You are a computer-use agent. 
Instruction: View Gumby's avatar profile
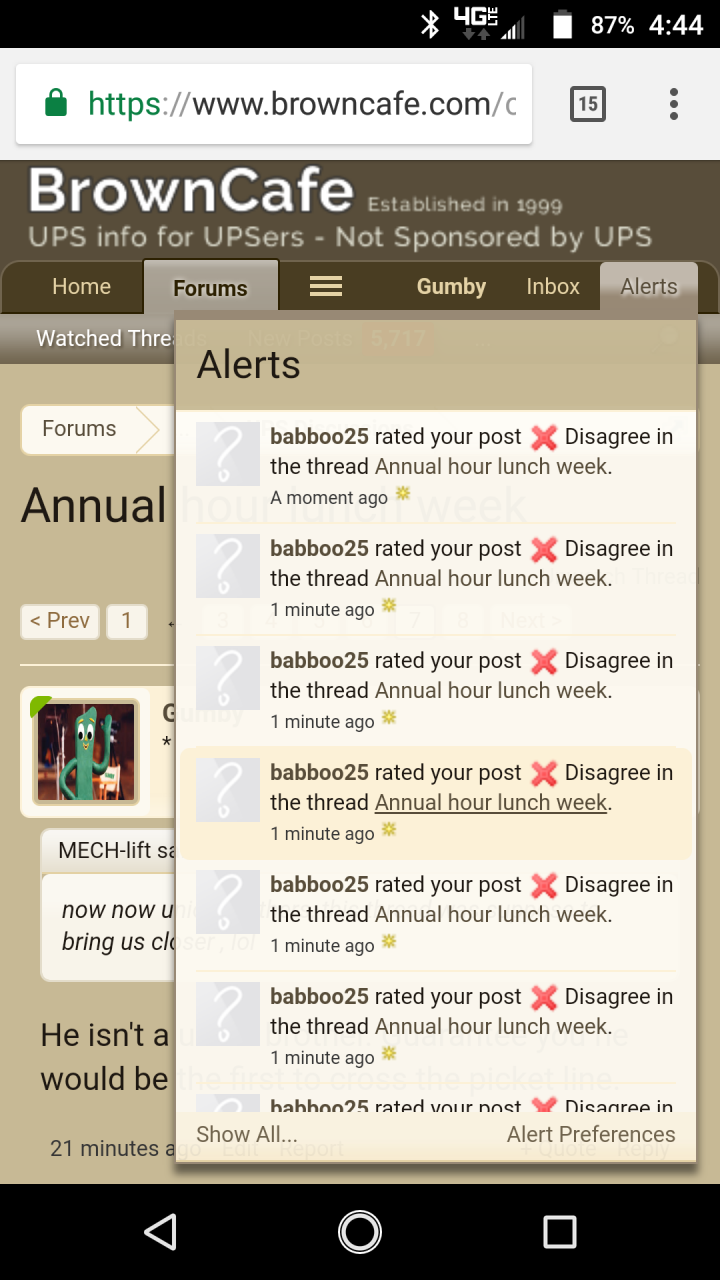click(86, 752)
